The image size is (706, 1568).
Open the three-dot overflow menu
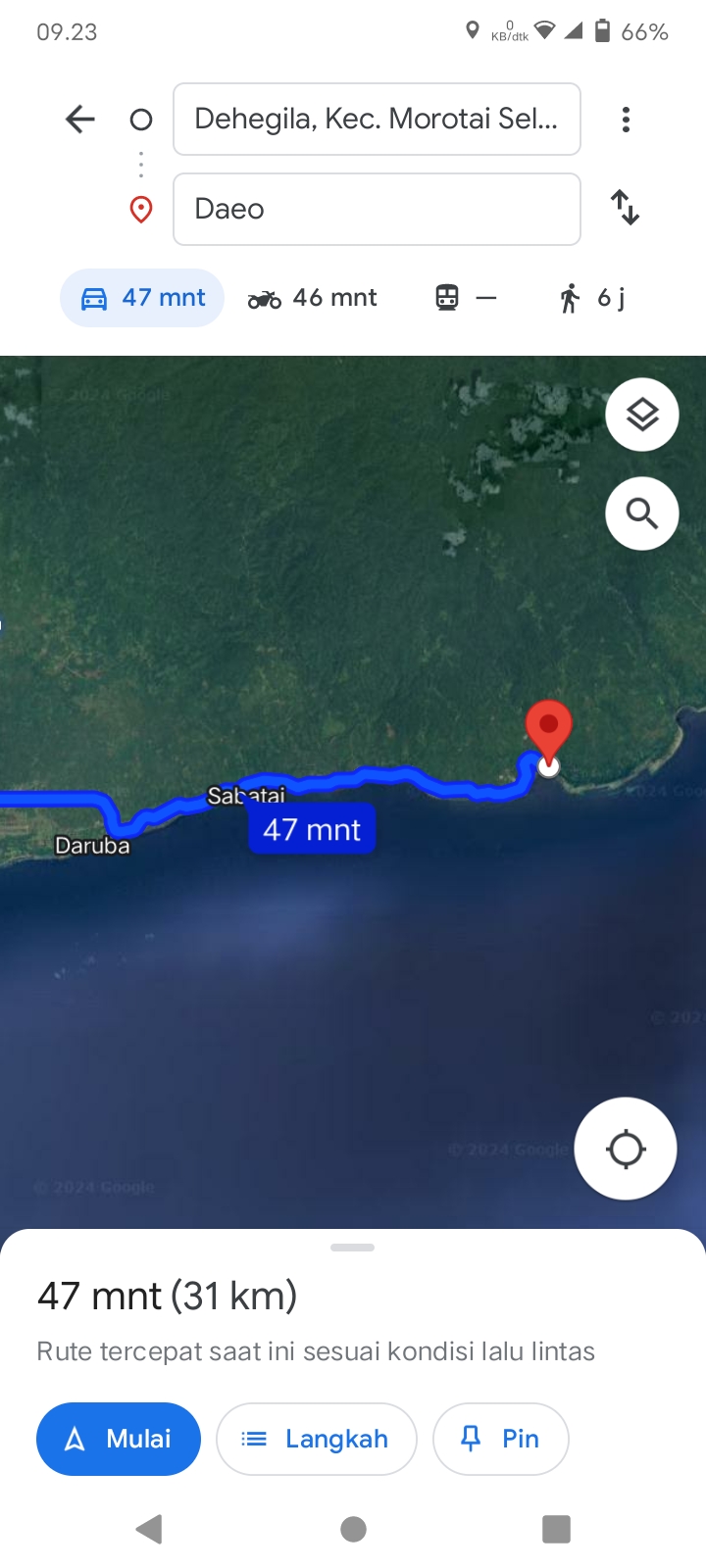[626, 120]
